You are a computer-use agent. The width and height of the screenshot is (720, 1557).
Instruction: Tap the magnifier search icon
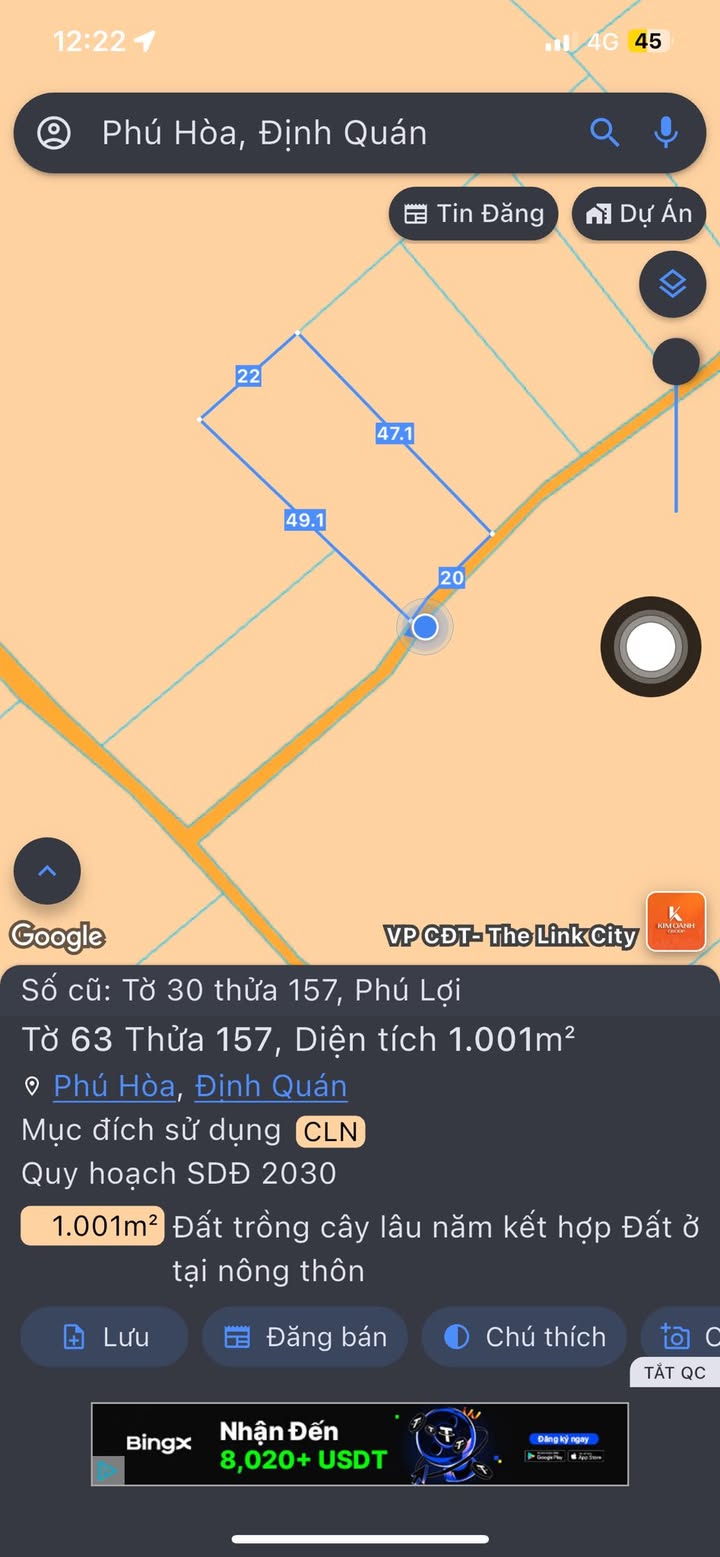coord(604,132)
